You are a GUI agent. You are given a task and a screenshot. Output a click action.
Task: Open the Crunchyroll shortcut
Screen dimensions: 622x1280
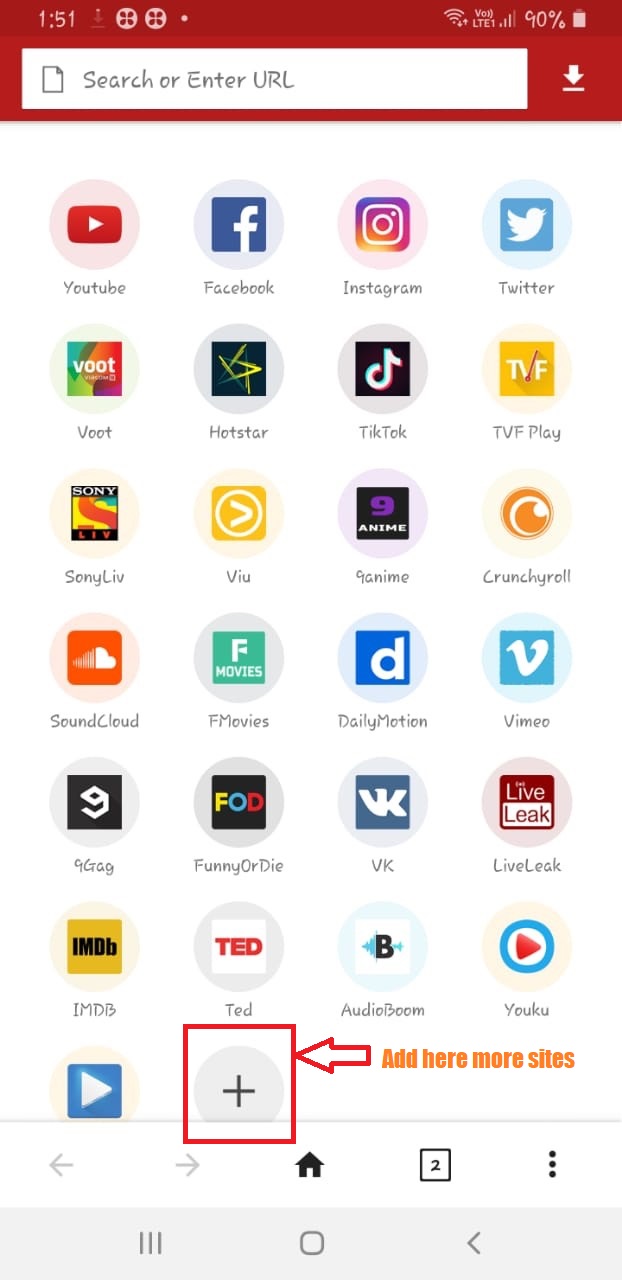(x=526, y=514)
